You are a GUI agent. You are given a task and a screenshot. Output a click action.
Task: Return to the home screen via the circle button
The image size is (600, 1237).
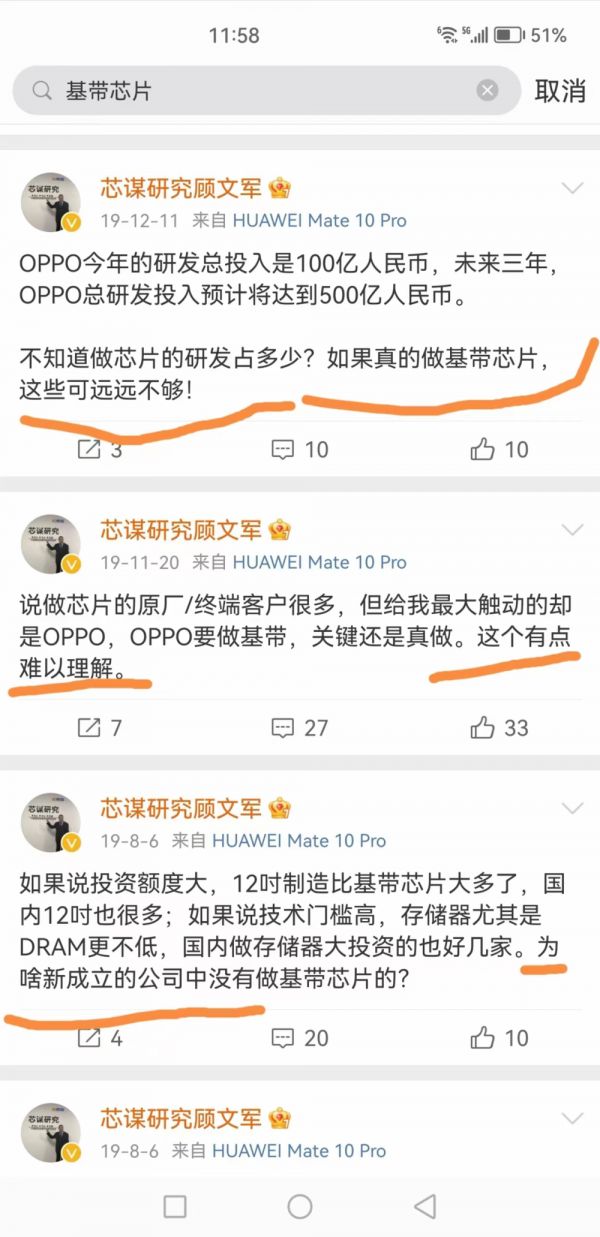pos(300,1206)
